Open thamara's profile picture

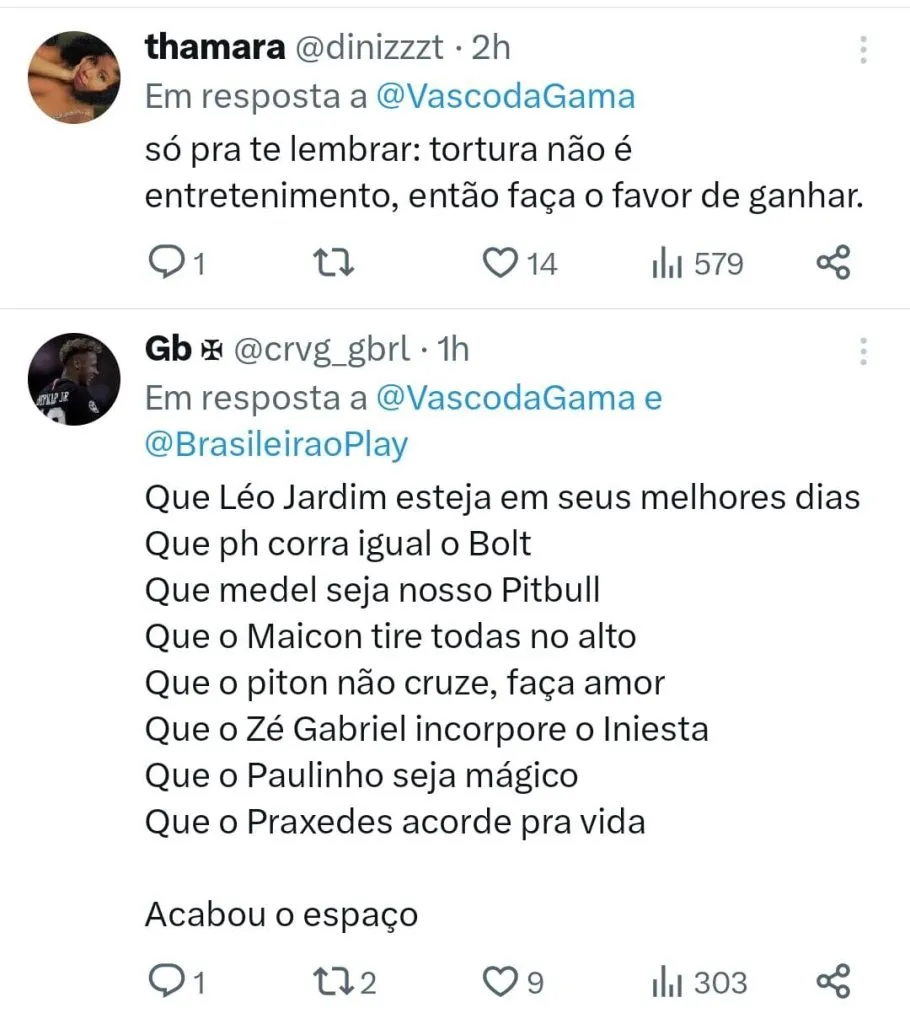pos(72,78)
